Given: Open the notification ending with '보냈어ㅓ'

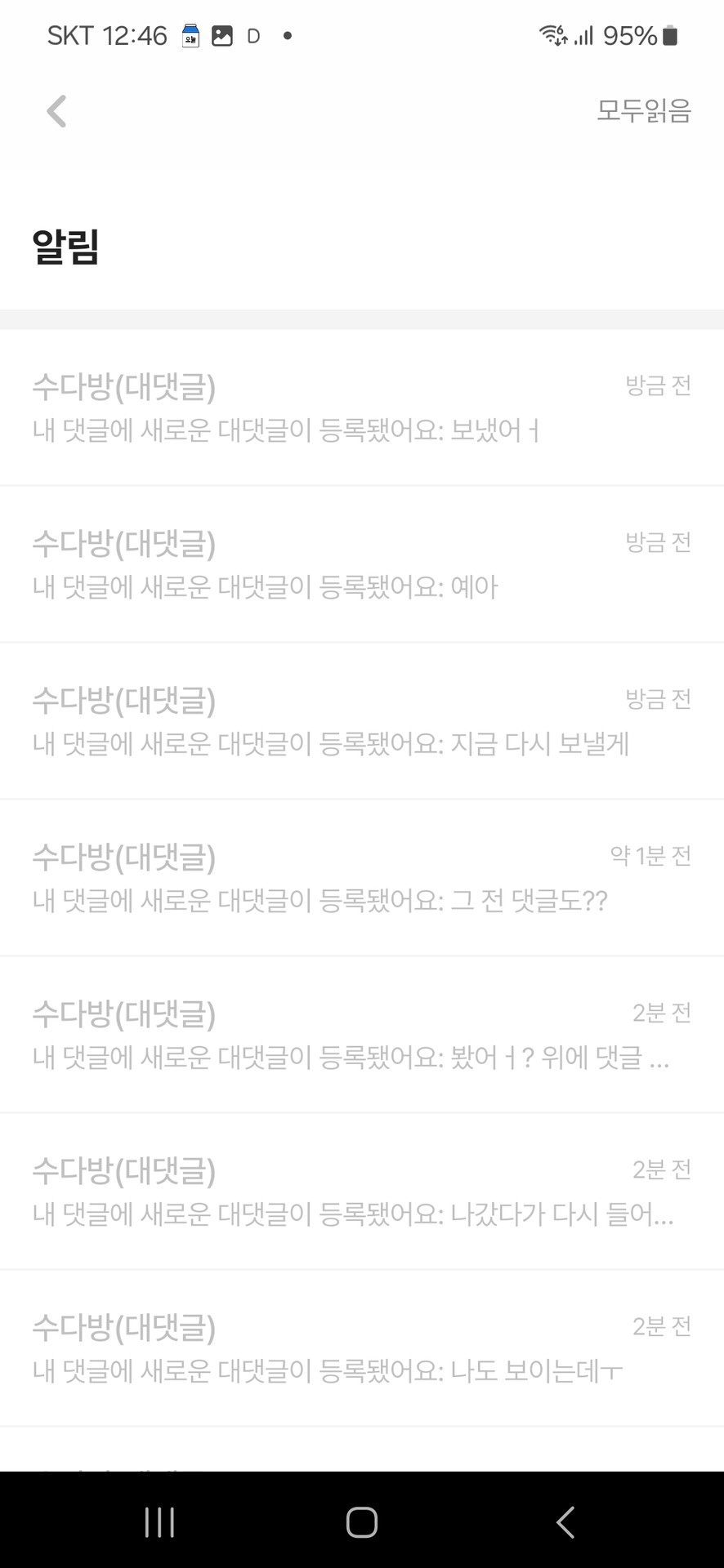Looking at the screenshot, I should pyautogui.click(x=361, y=408).
